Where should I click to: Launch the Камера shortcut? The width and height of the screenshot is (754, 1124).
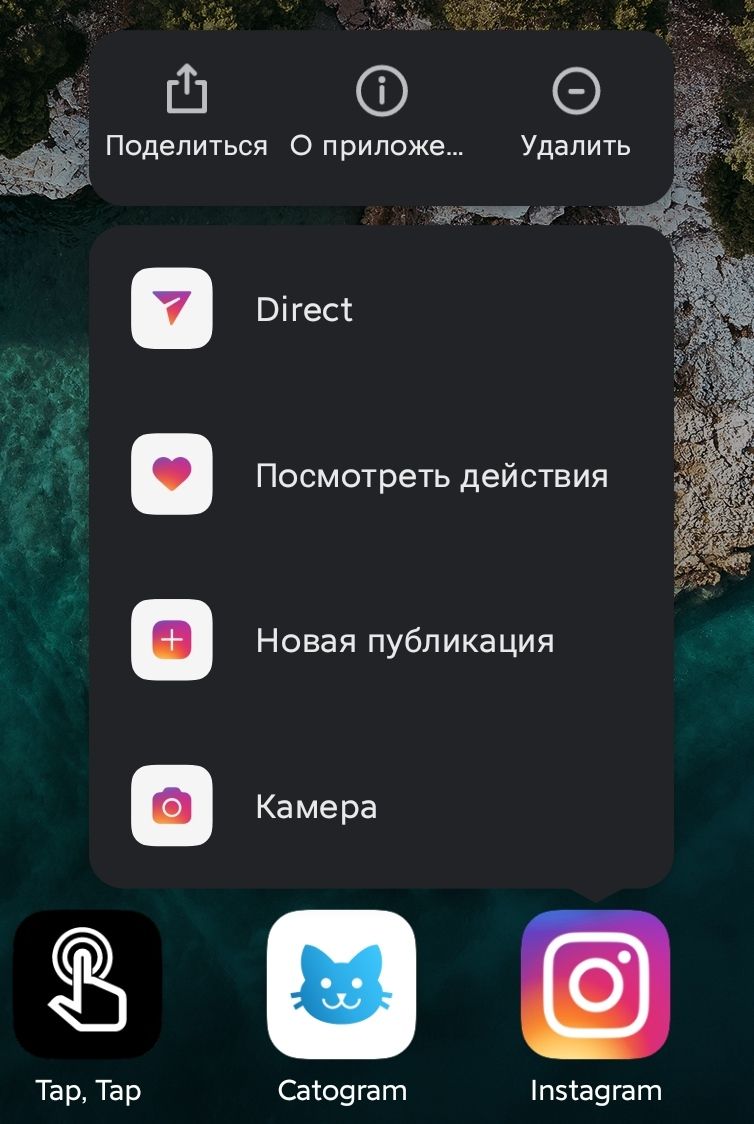coord(380,806)
